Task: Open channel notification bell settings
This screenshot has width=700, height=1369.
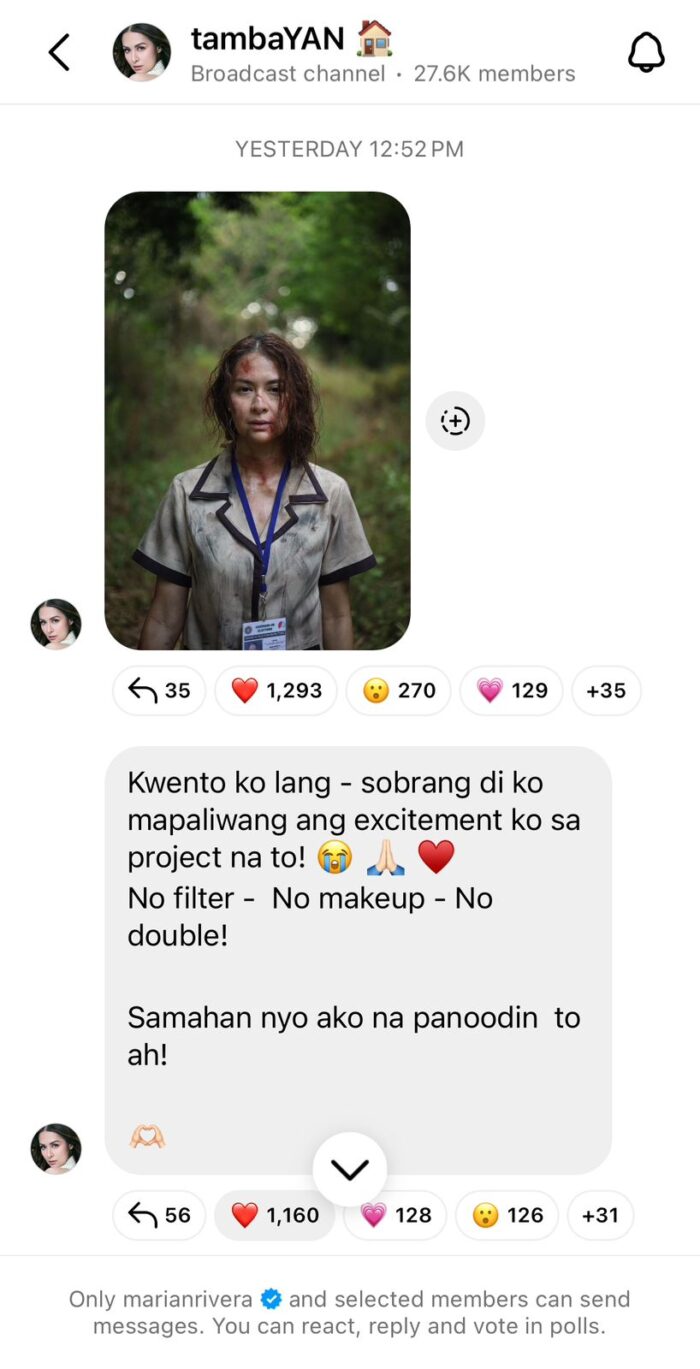Action: tap(646, 52)
